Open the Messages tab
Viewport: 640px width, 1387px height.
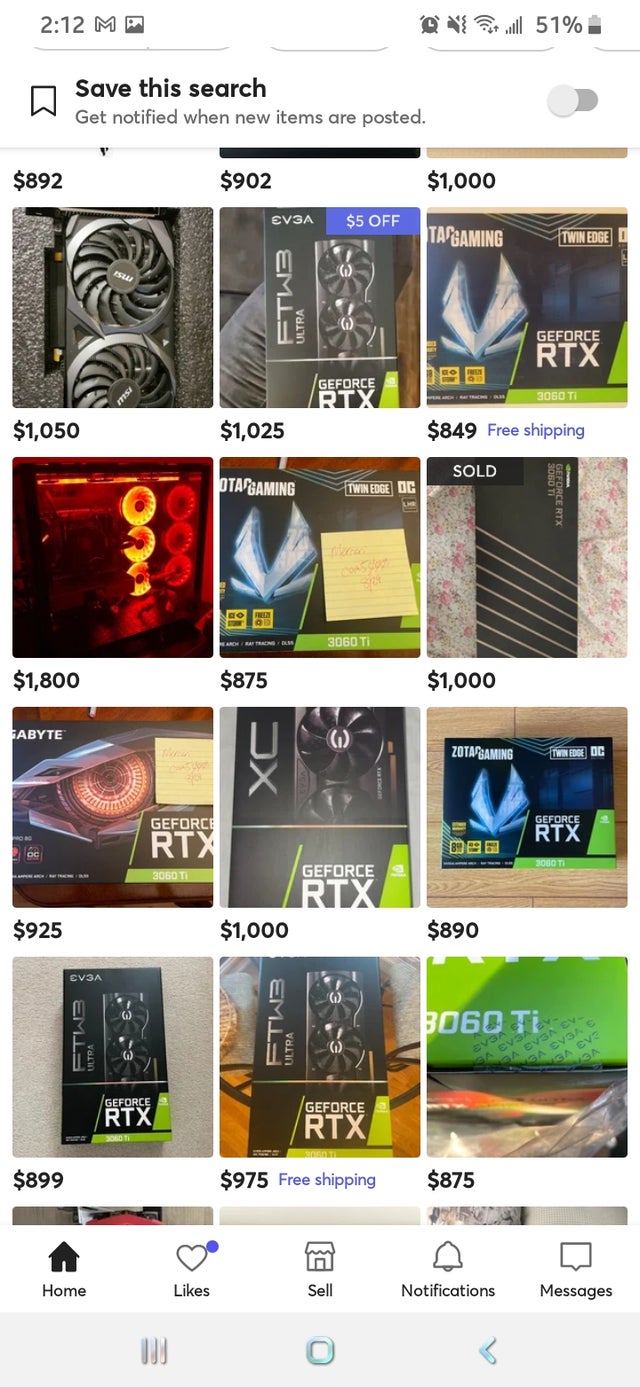[576, 1270]
